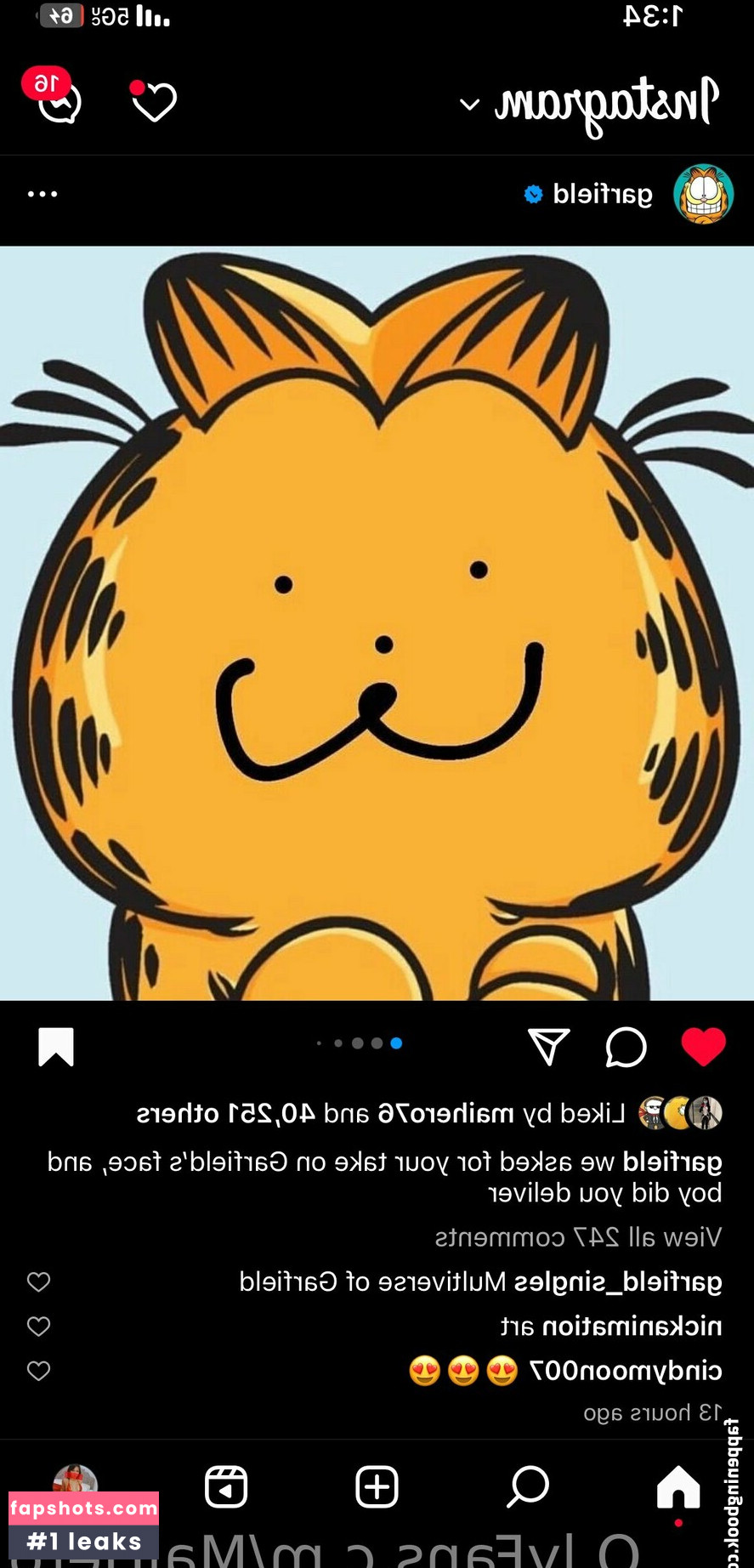Expand the Instagram feed dropdown
The width and height of the screenshot is (754, 1568).
click(x=470, y=105)
